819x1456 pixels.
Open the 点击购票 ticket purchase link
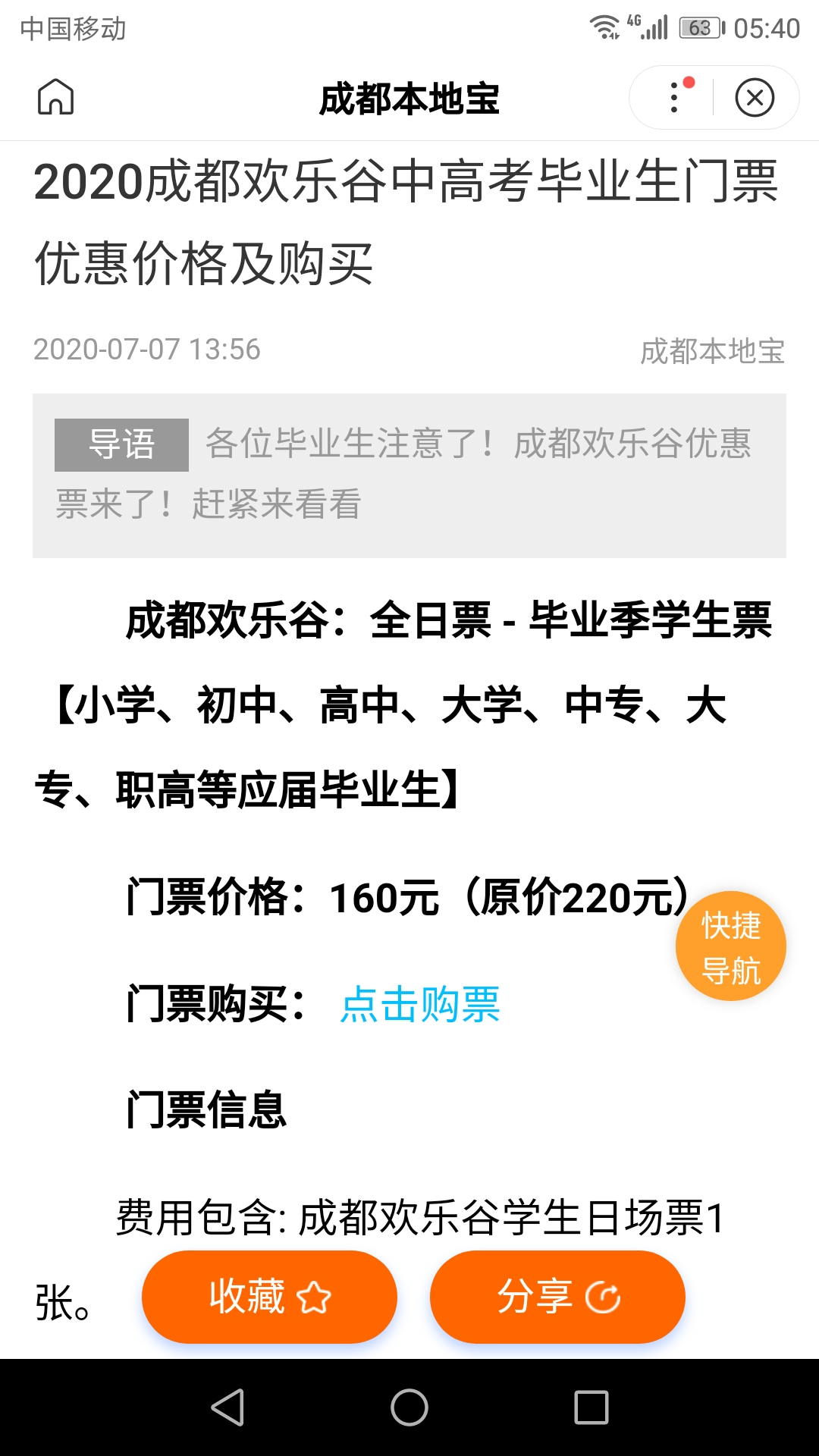click(419, 1004)
